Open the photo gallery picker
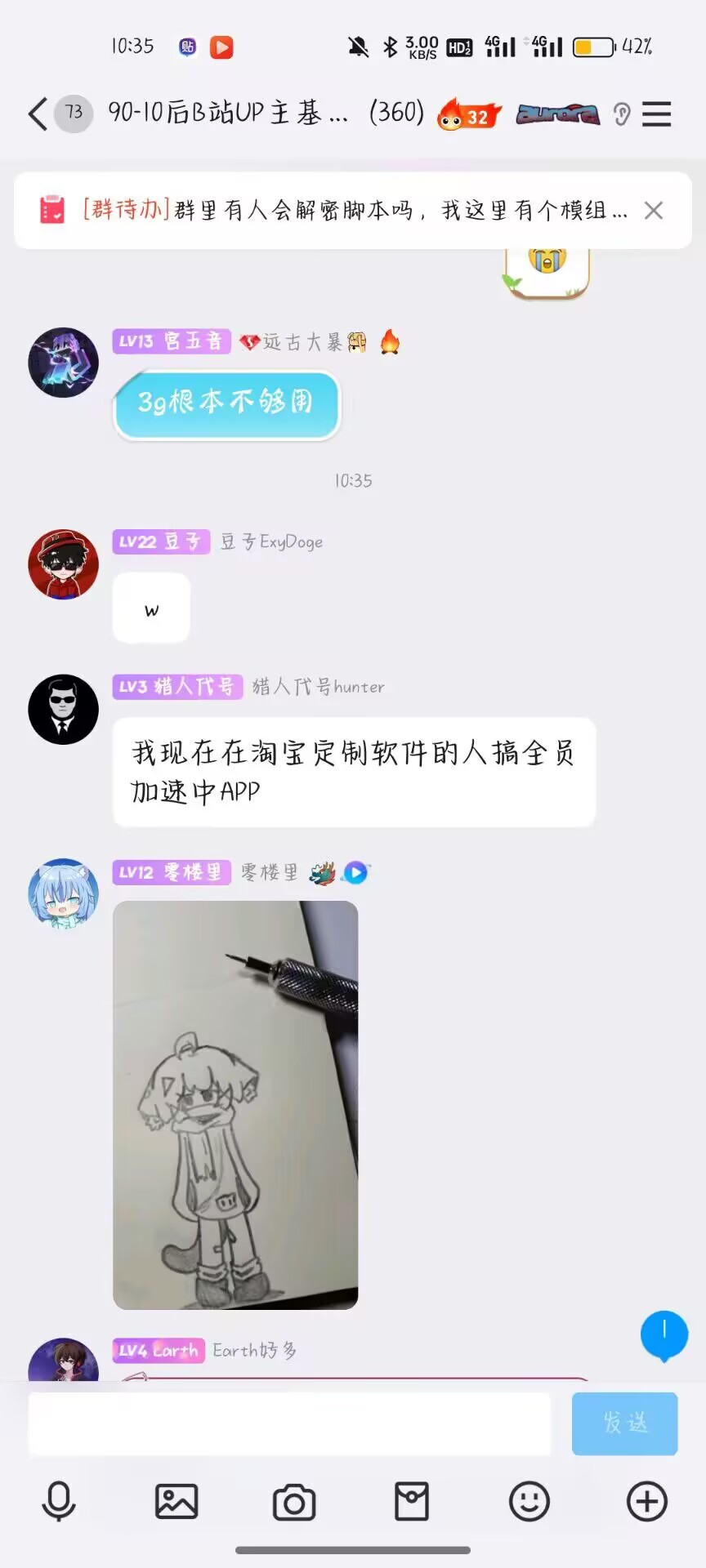 pos(176,1502)
